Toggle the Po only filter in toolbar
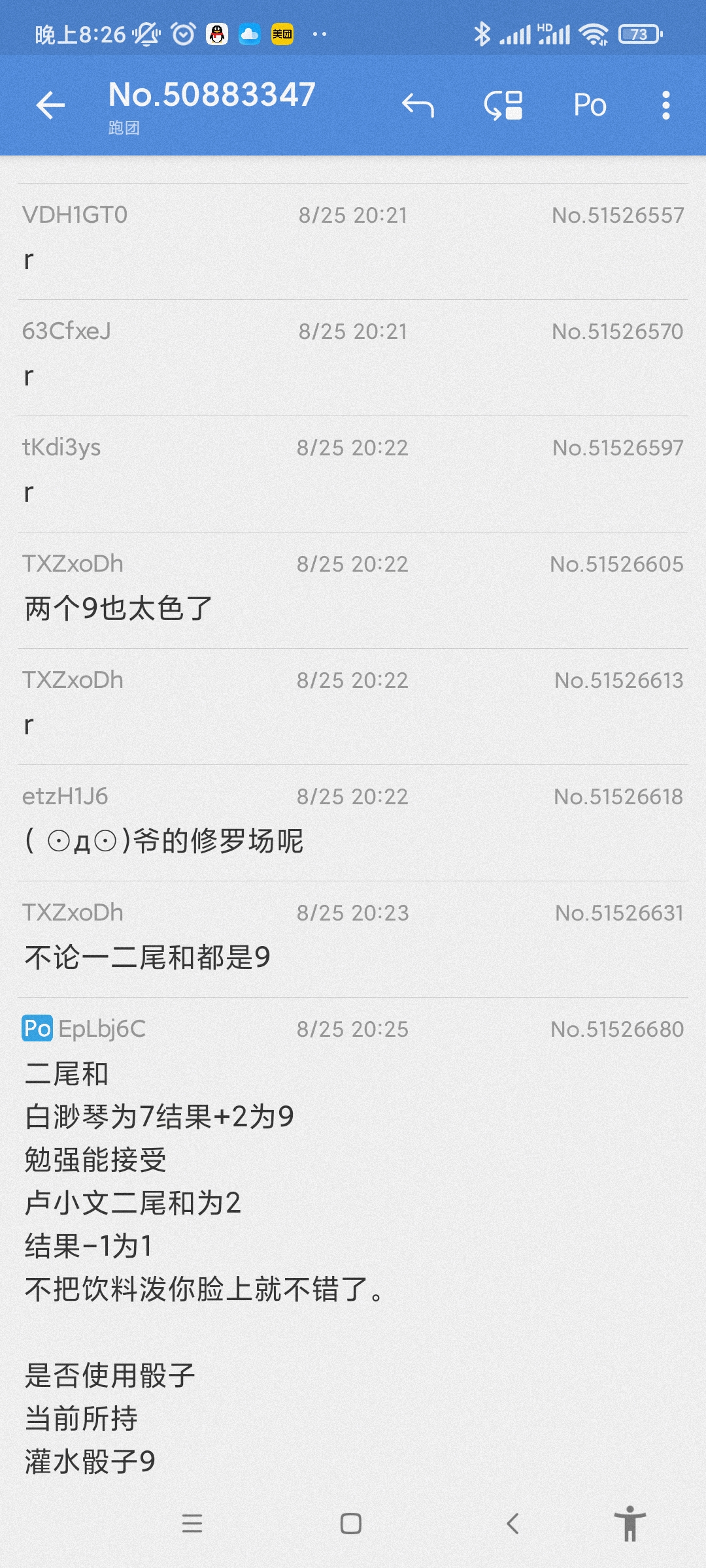 tap(590, 105)
